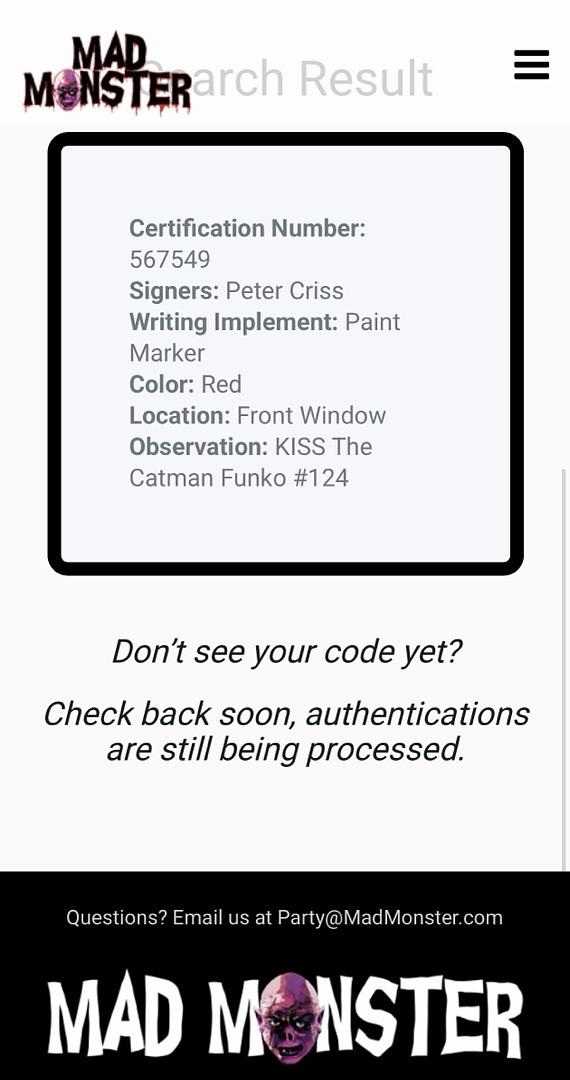Tap the Mad Monster logo in the header
This screenshot has width=570, height=1080.
(x=107, y=74)
